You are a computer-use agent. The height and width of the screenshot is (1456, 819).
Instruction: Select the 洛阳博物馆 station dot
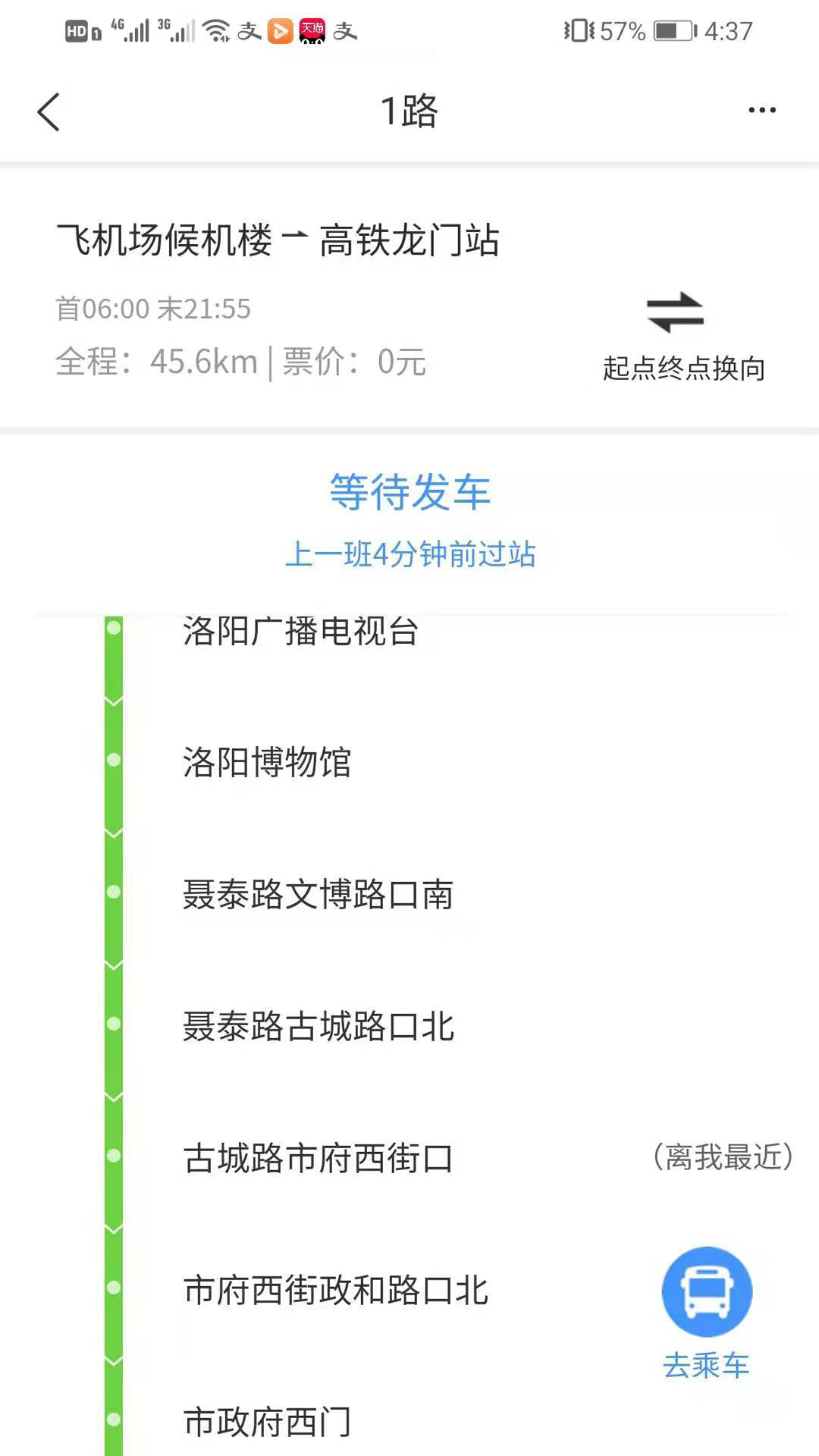(x=112, y=761)
